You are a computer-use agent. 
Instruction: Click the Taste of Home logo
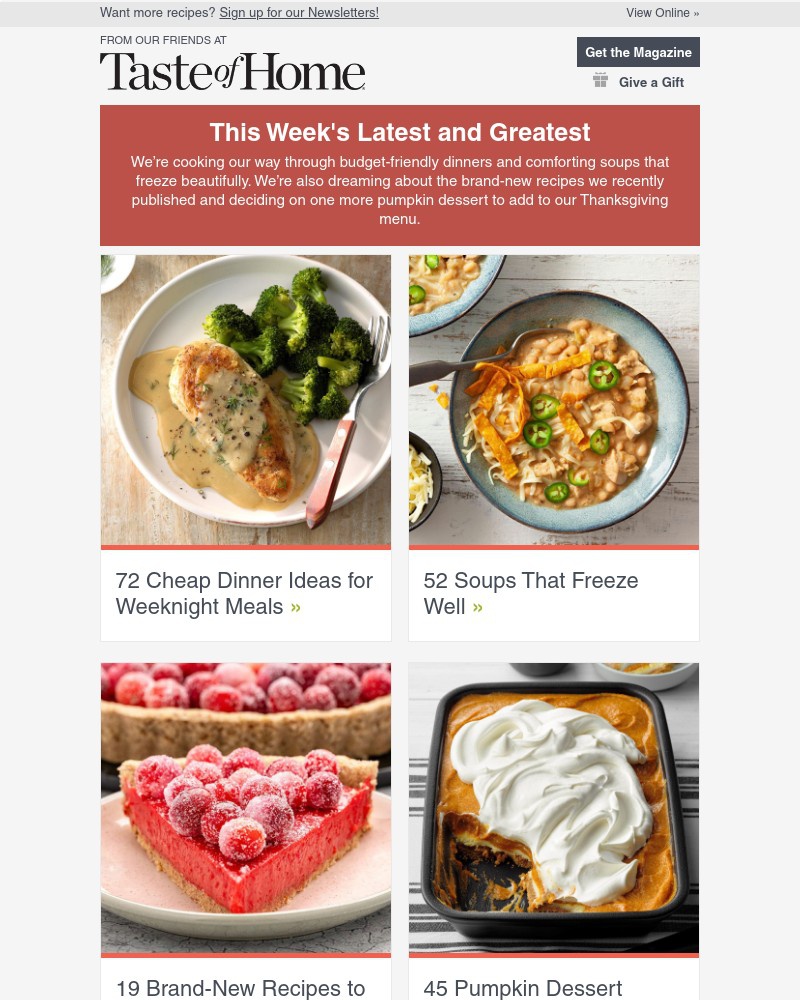click(232, 71)
